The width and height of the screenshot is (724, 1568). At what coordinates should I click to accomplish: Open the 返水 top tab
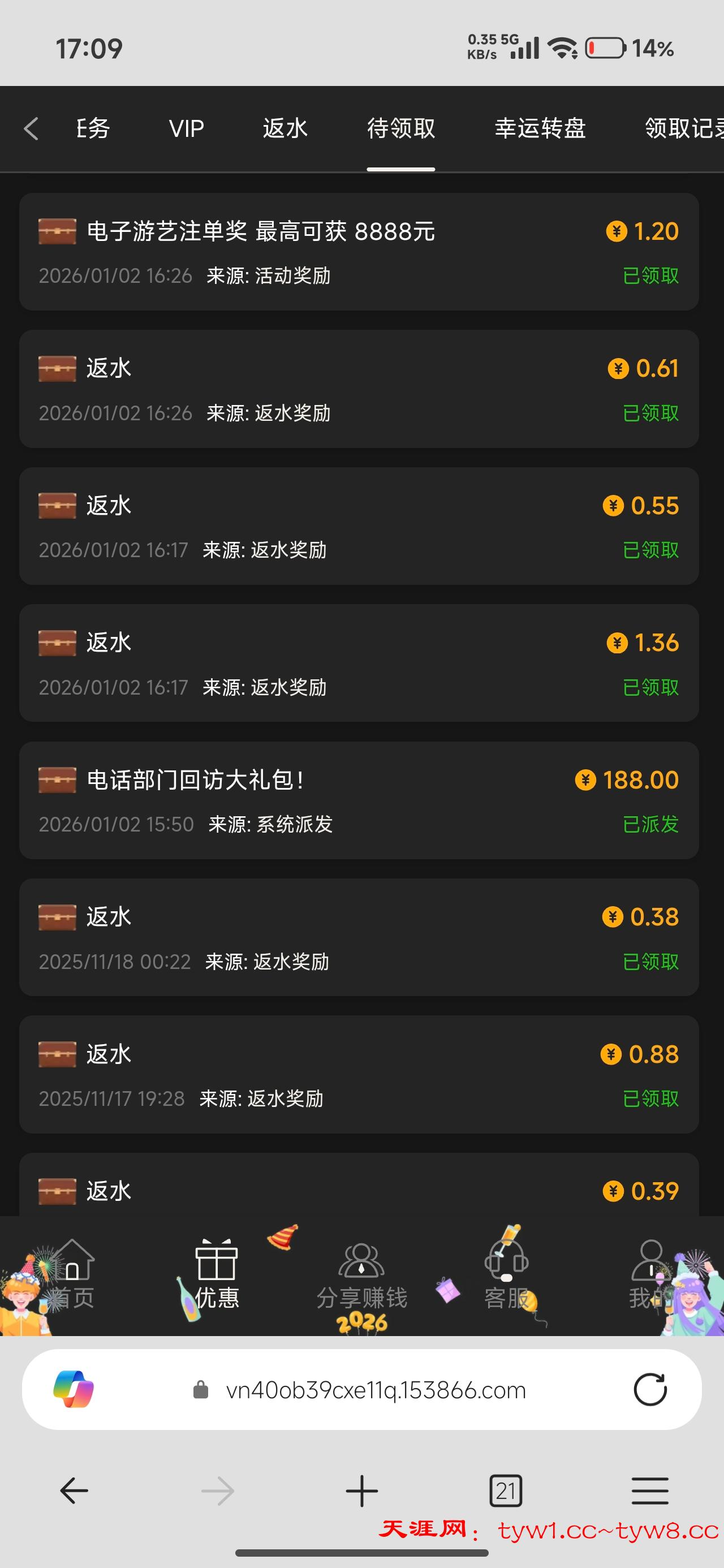[285, 128]
